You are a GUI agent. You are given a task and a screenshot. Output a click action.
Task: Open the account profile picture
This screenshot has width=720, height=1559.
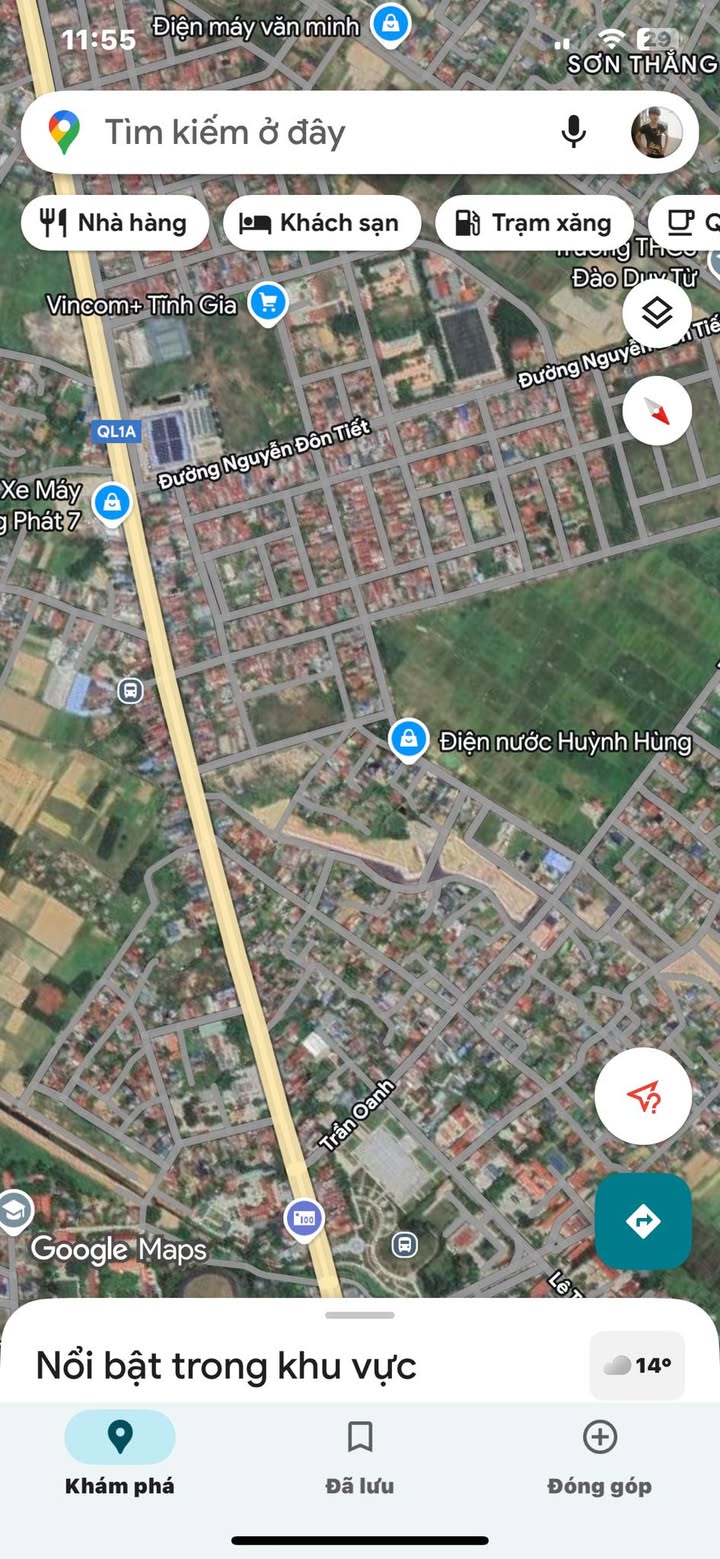pos(657,132)
